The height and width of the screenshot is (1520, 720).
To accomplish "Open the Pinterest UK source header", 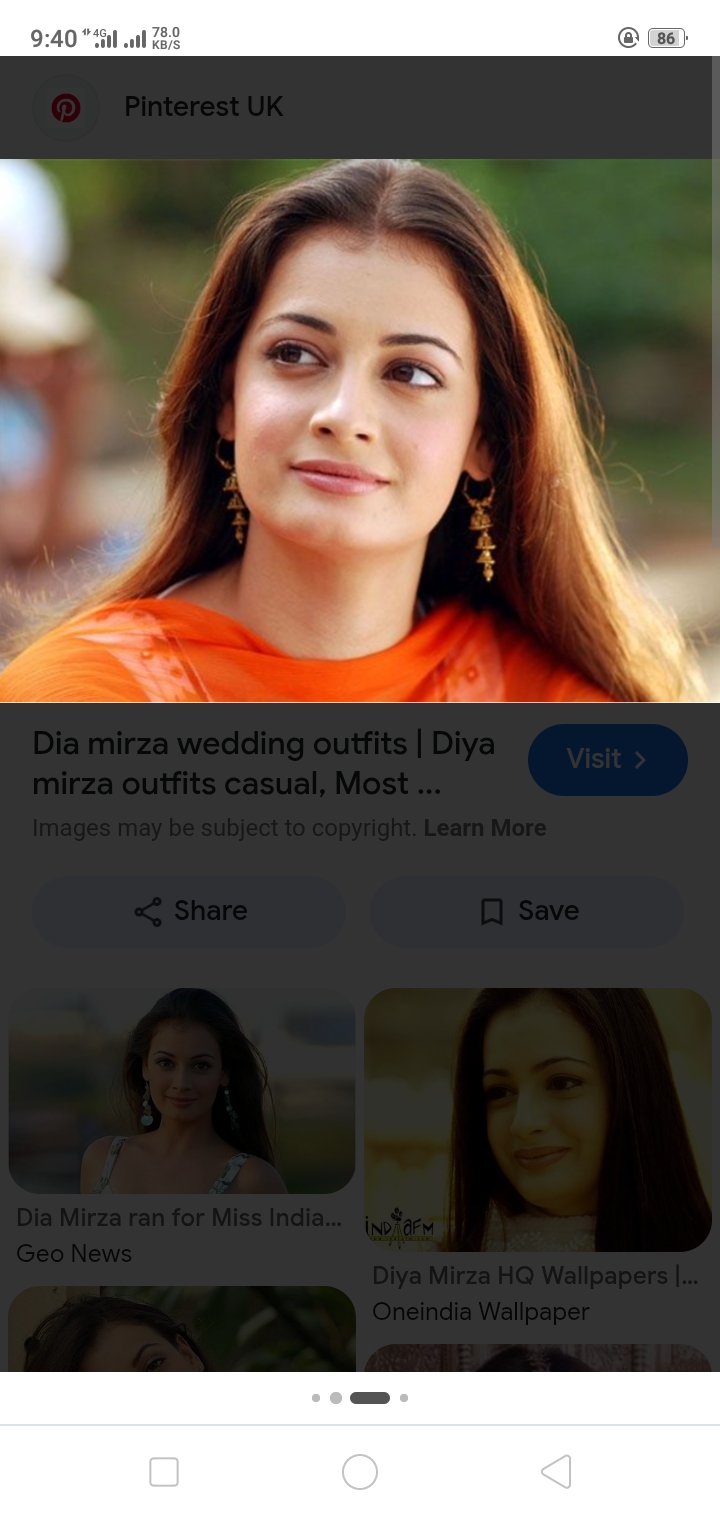I will click(x=204, y=107).
